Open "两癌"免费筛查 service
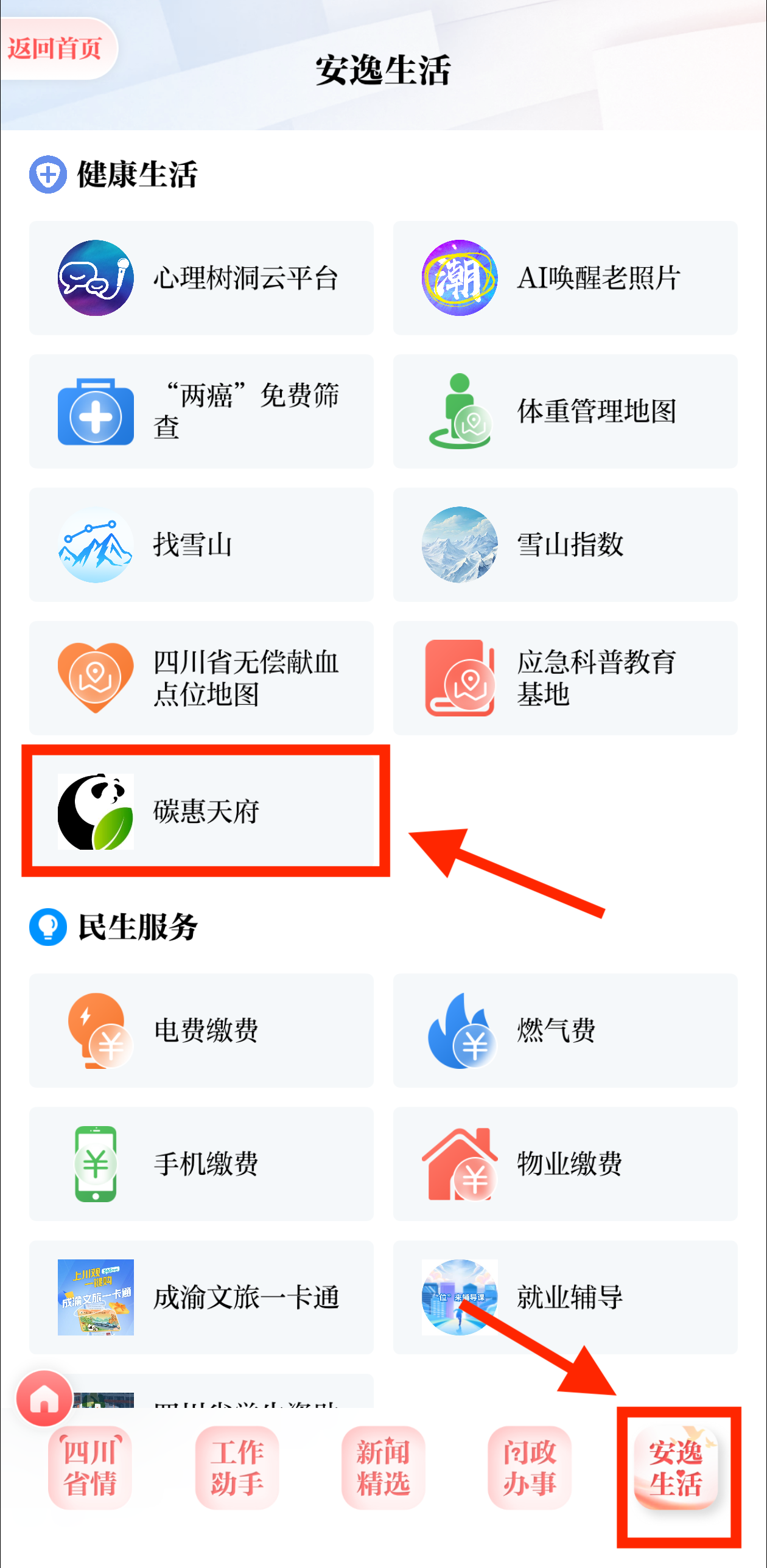767x1568 pixels. click(x=201, y=411)
